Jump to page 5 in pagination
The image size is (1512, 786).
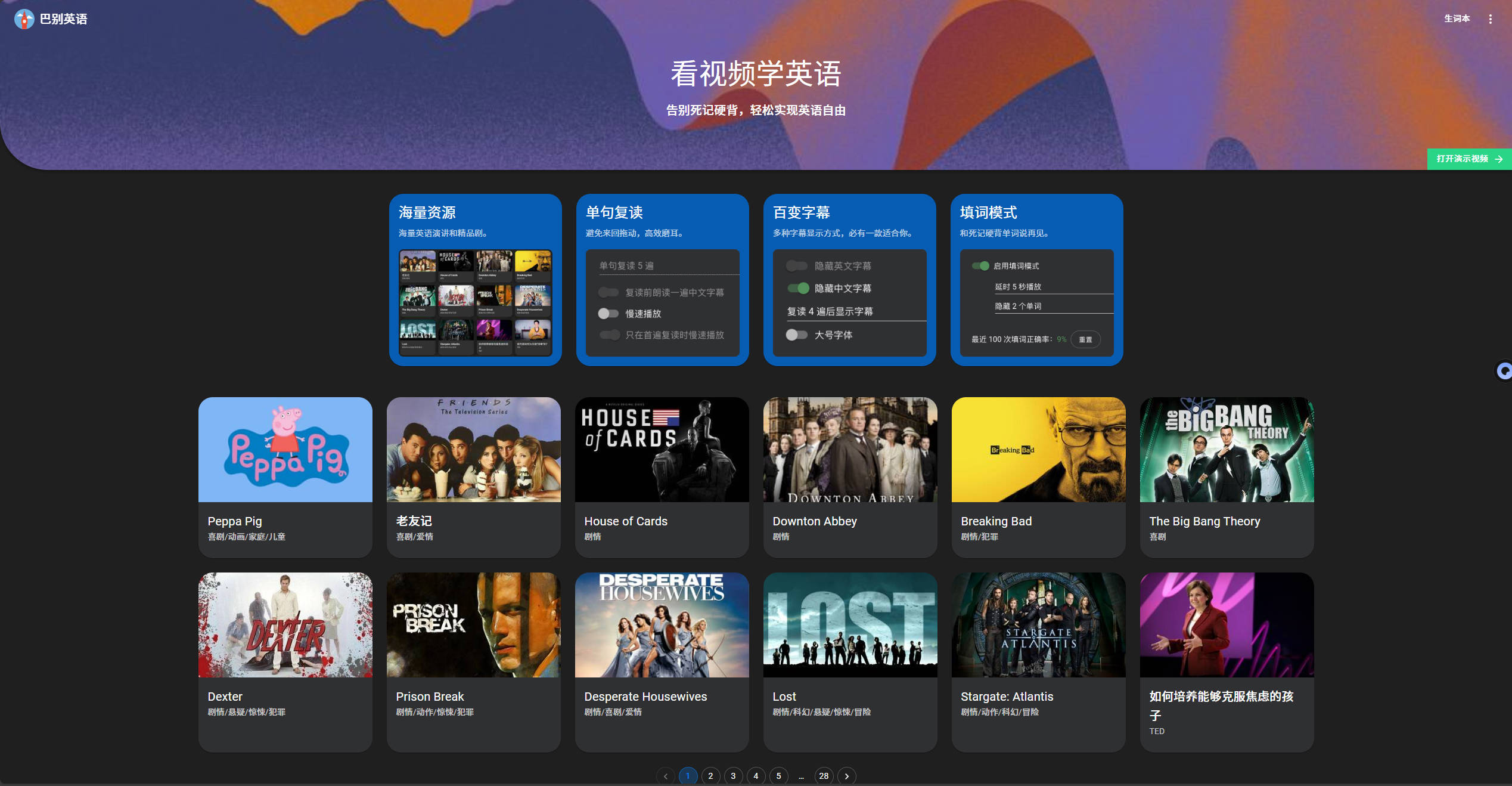[x=778, y=776]
